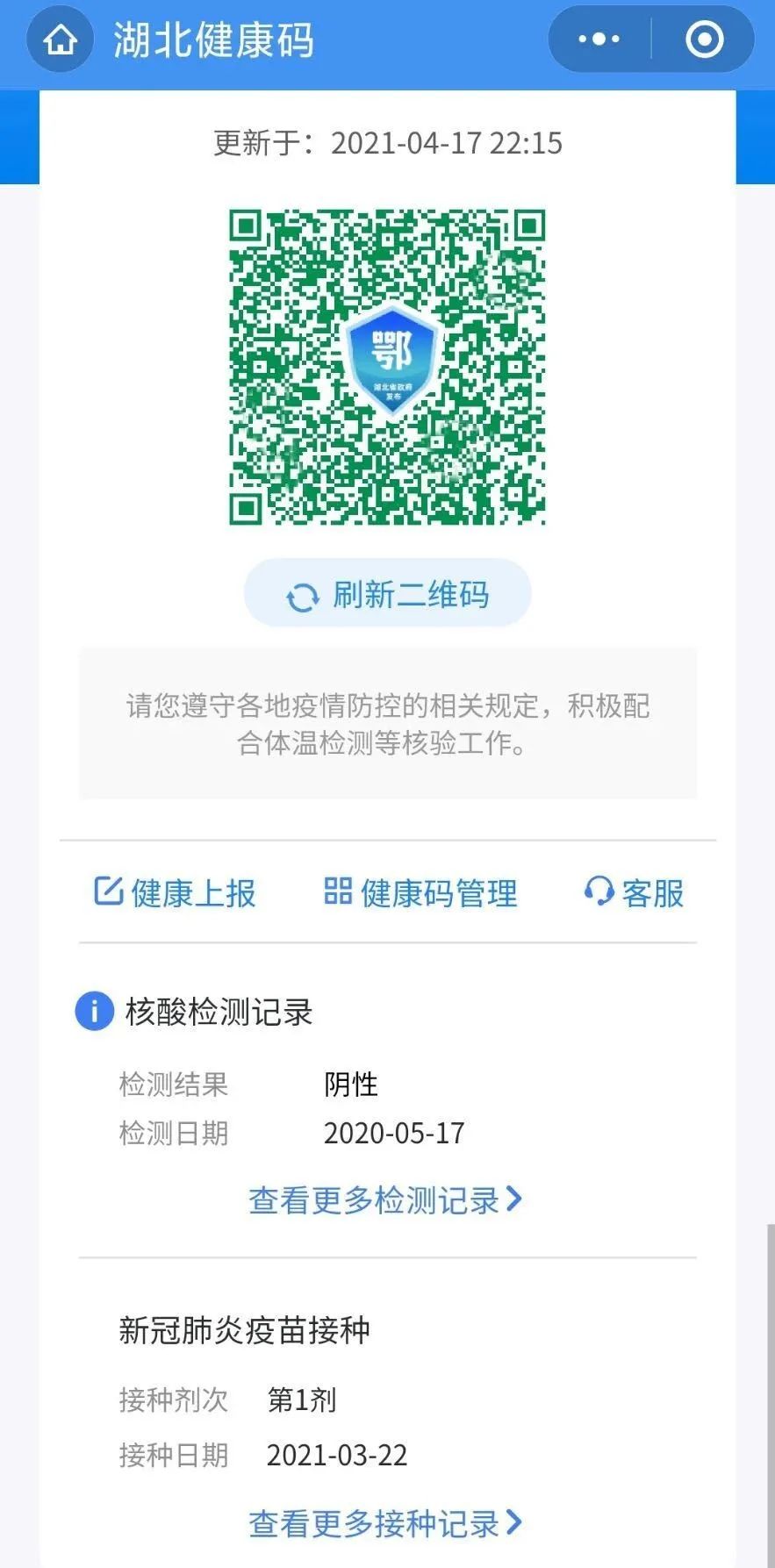Click the info icon beside 核酸检测记录
775x1568 pixels.
click(94, 1011)
